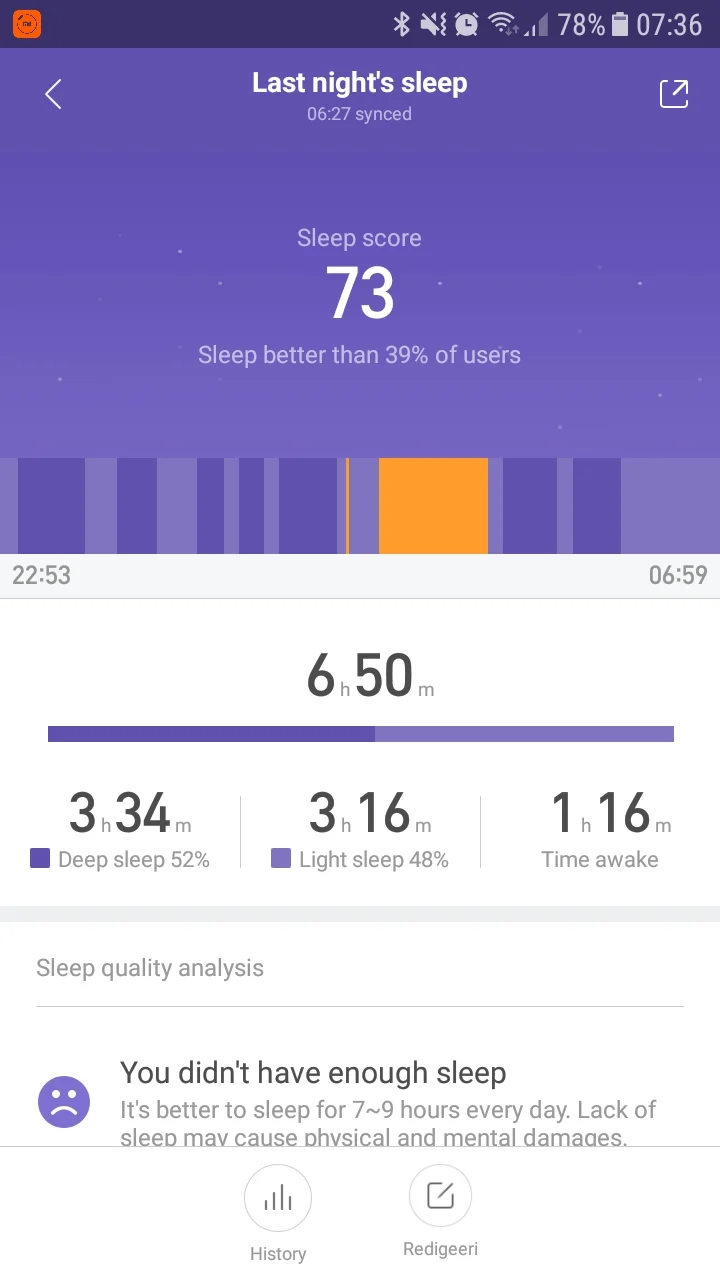Tap the orange awake segment on sleep chart
The image size is (720, 1280).
(x=433, y=505)
